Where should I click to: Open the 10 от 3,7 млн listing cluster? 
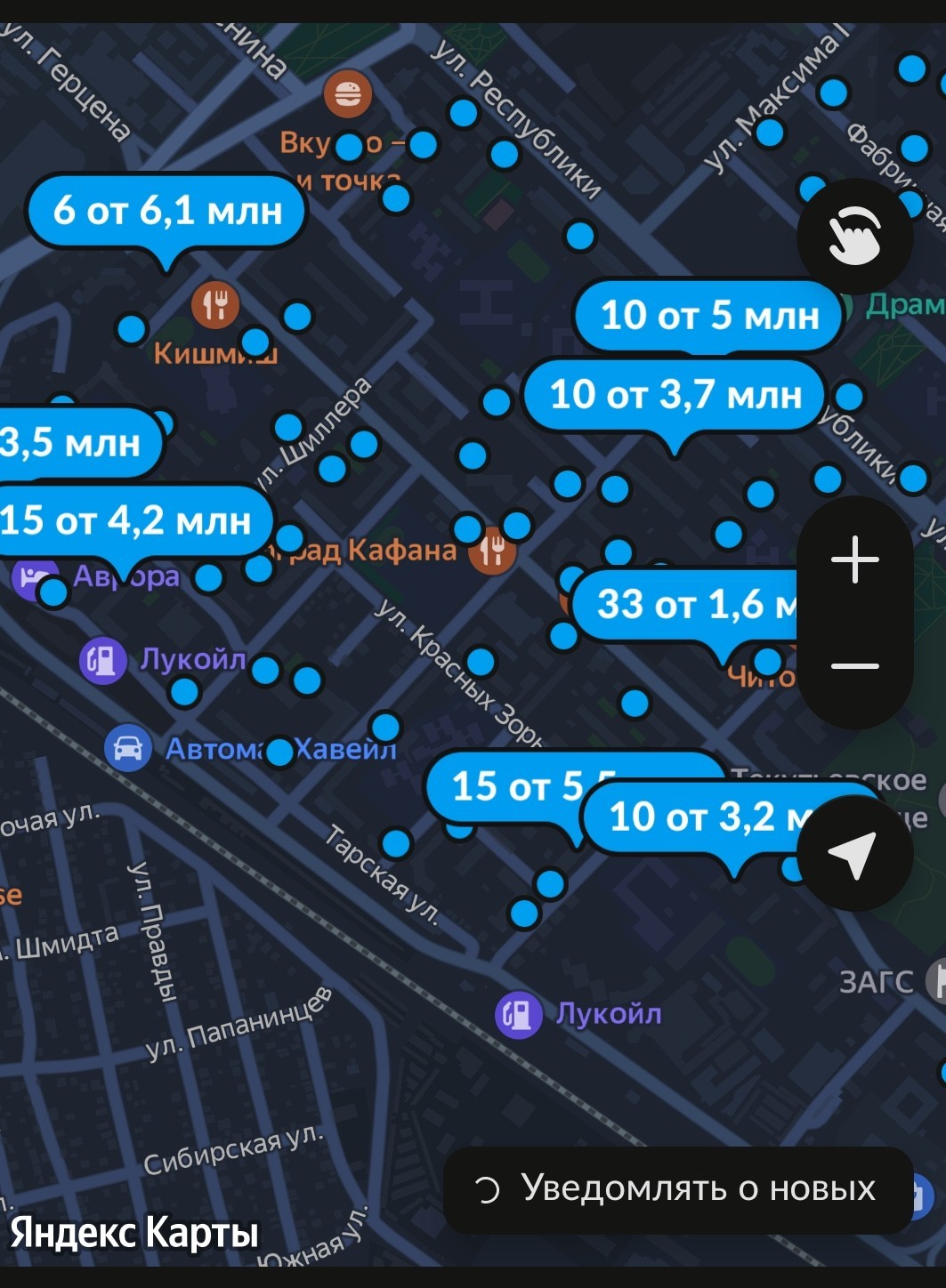click(675, 394)
